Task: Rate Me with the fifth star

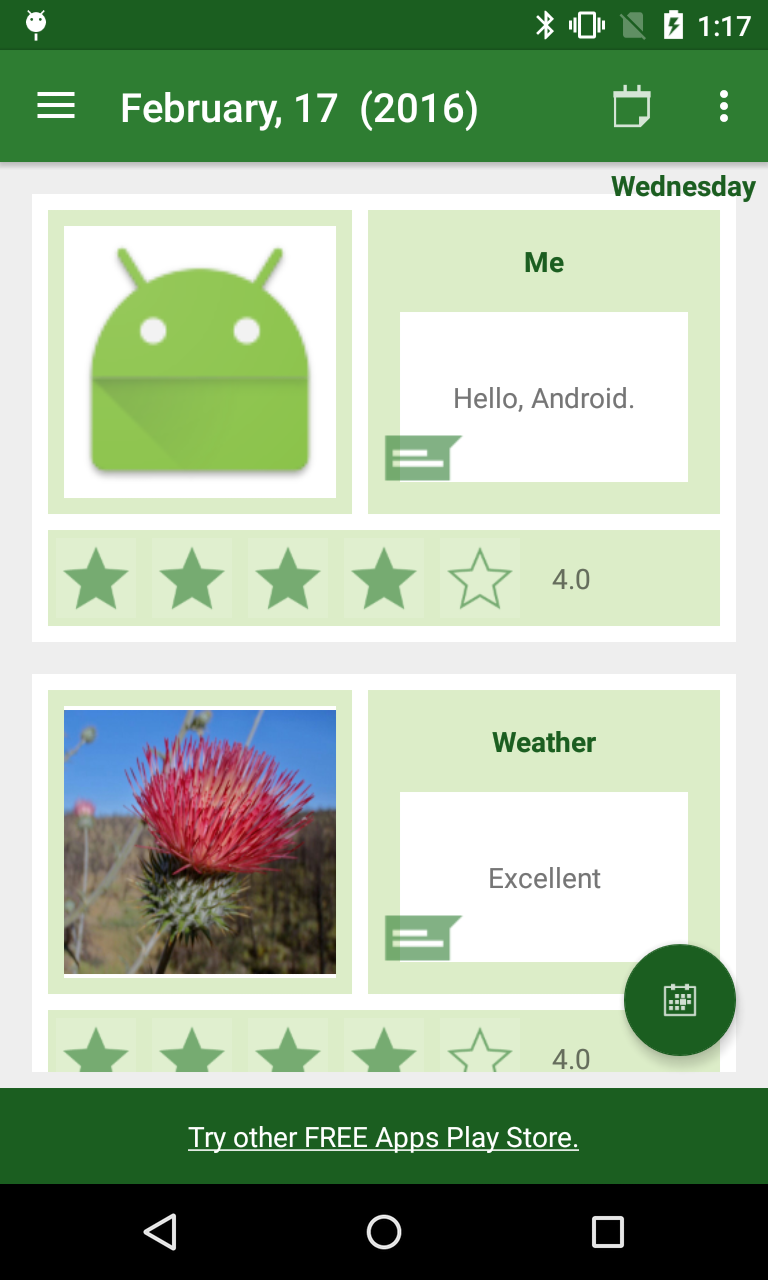Action: tap(480, 579)
